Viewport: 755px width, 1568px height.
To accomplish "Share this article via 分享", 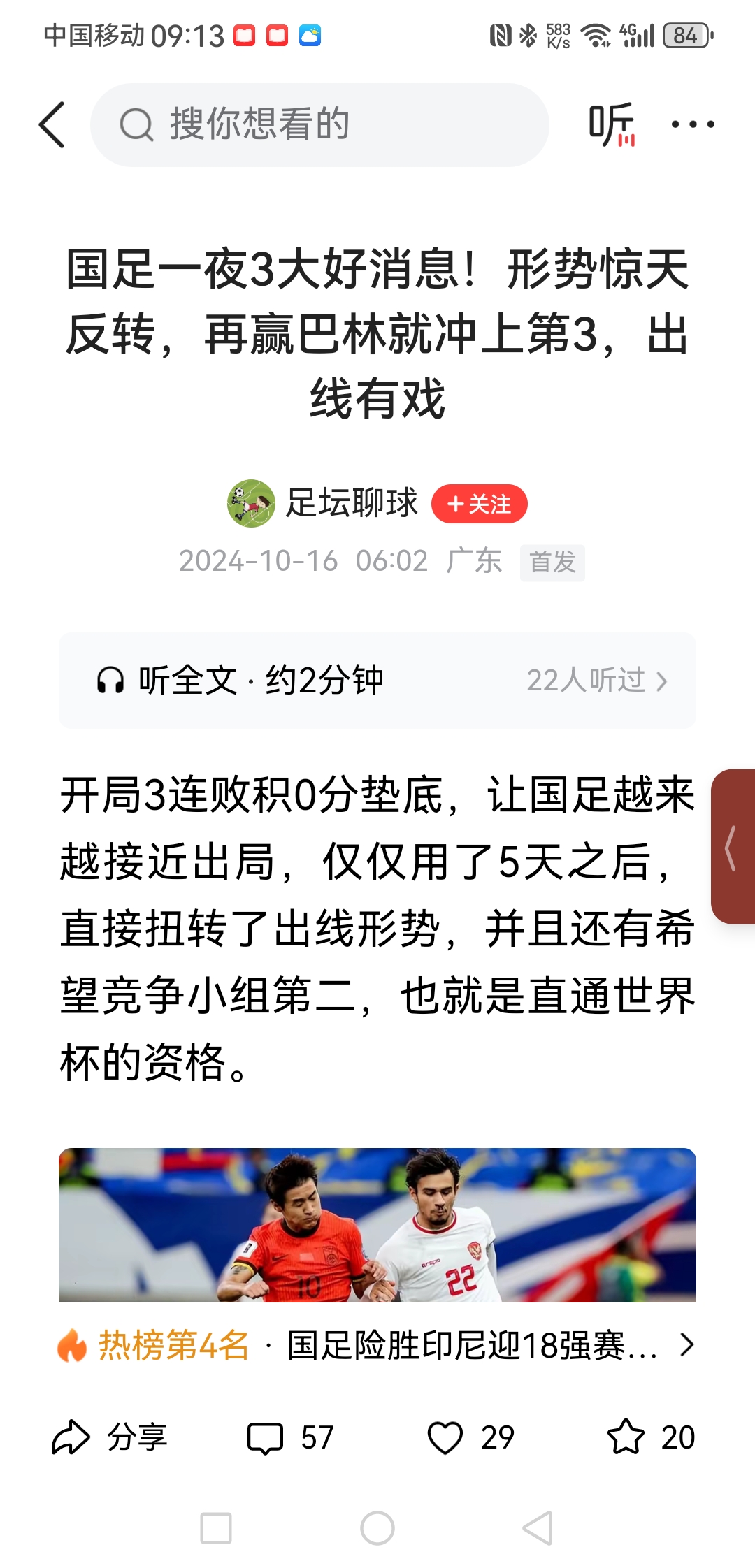I will point(110,1437).
